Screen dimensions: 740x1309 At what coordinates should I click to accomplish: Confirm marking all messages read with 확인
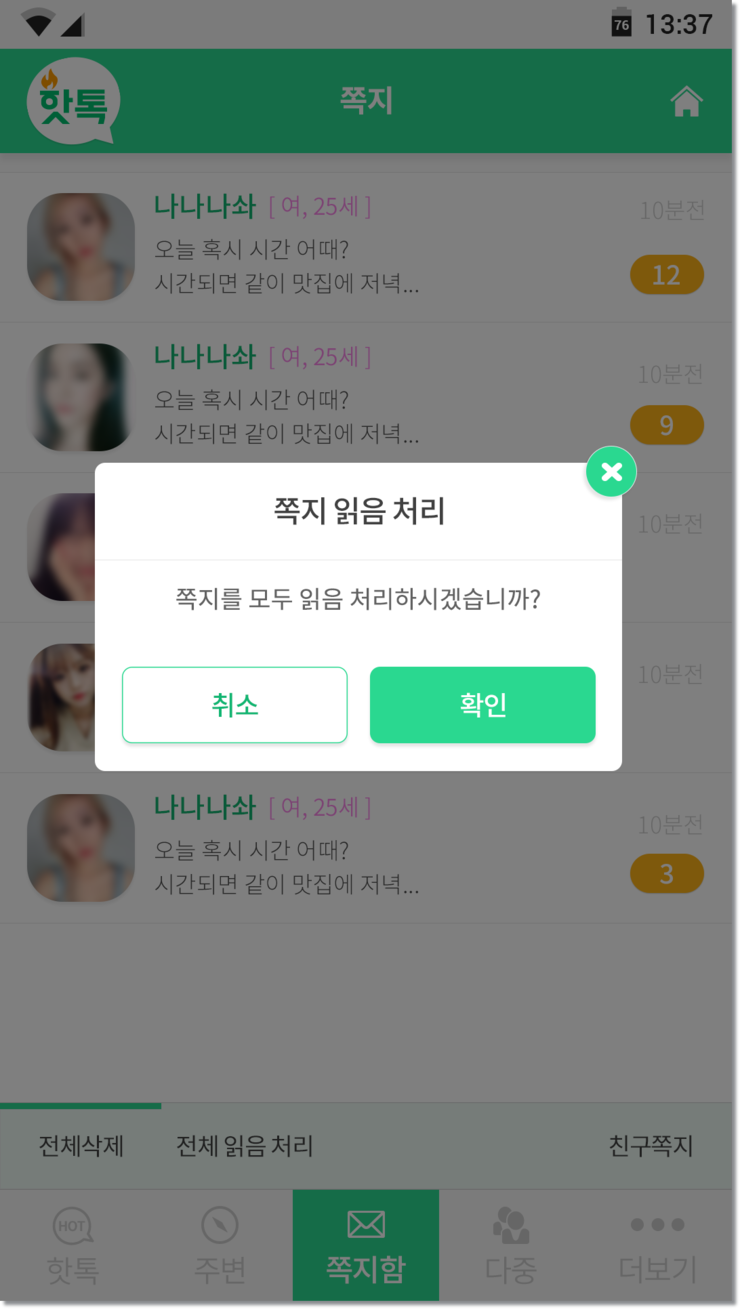pos(482,705)
